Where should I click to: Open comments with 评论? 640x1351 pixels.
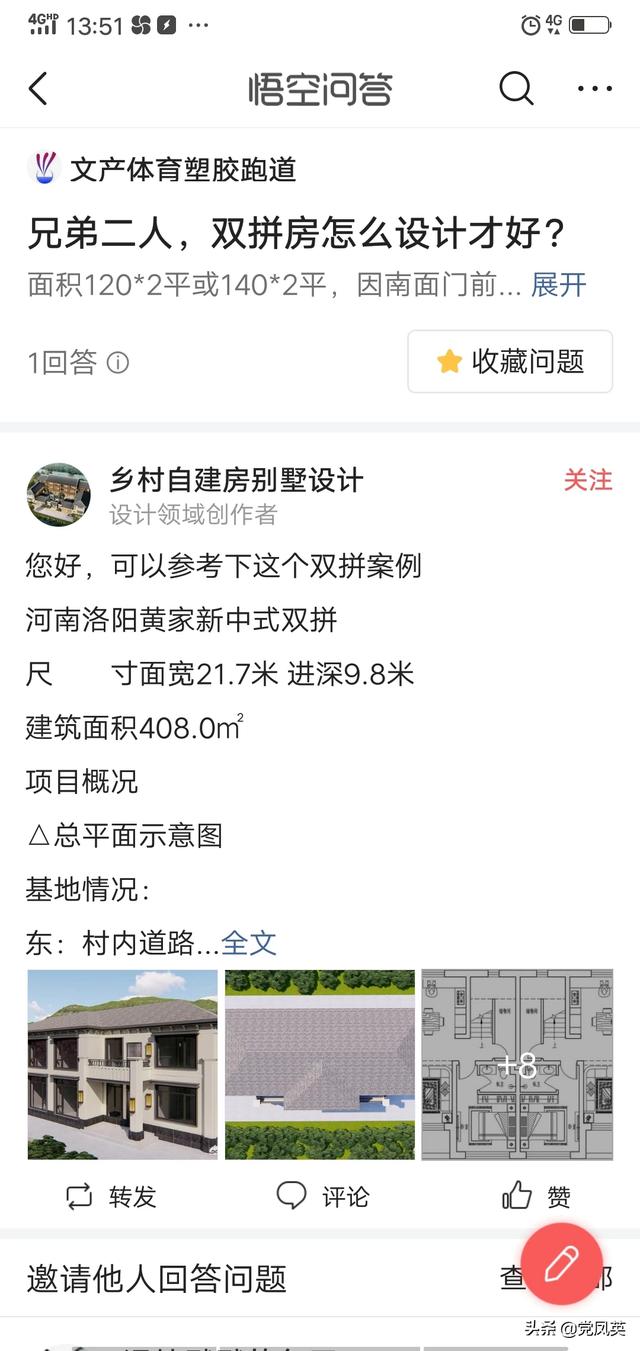click(322, 1196)
